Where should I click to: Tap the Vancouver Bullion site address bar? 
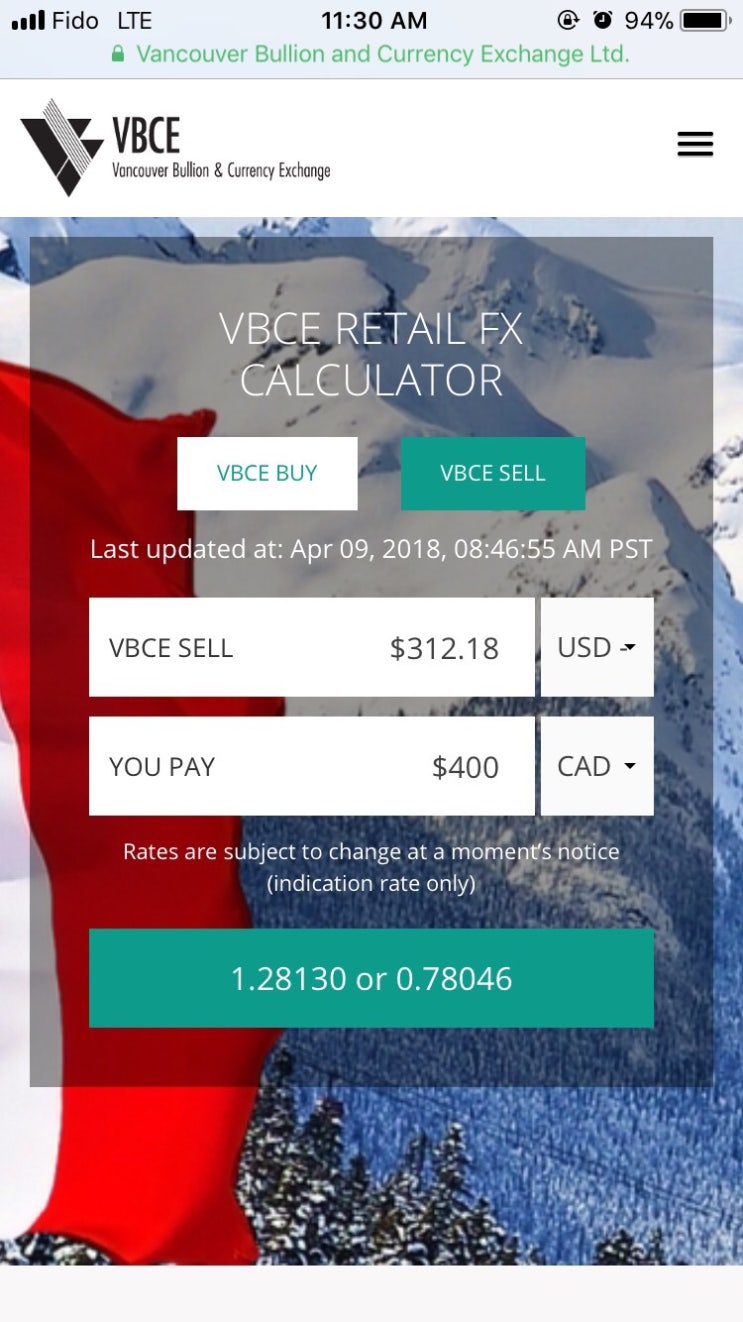[x=371, y=54]
